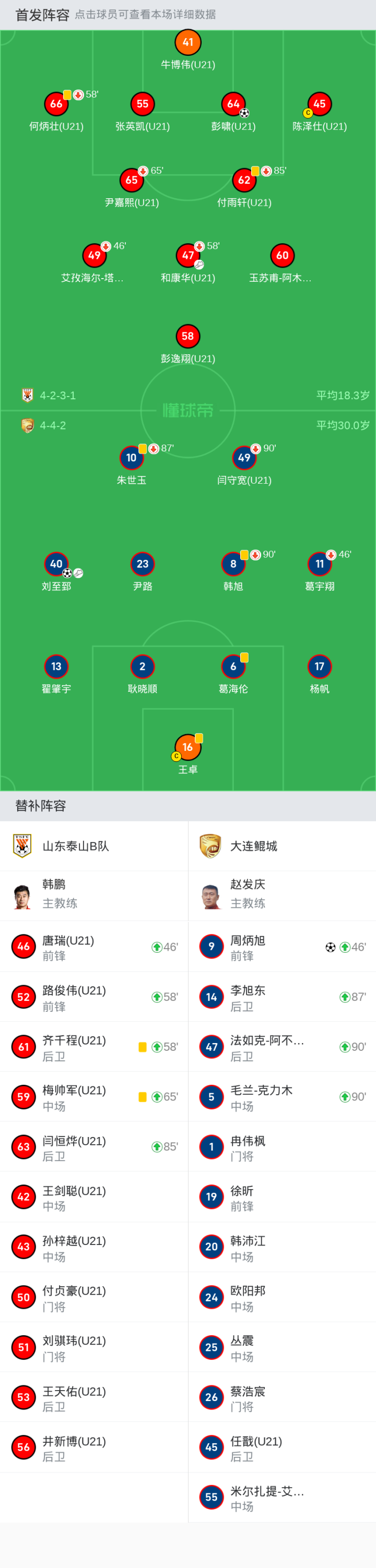The width and height of the screenshot is (376, 1568).
Task: Open scorer 彭啸 number 64 data
Action: pyautogui.click(x=233, y=104)
